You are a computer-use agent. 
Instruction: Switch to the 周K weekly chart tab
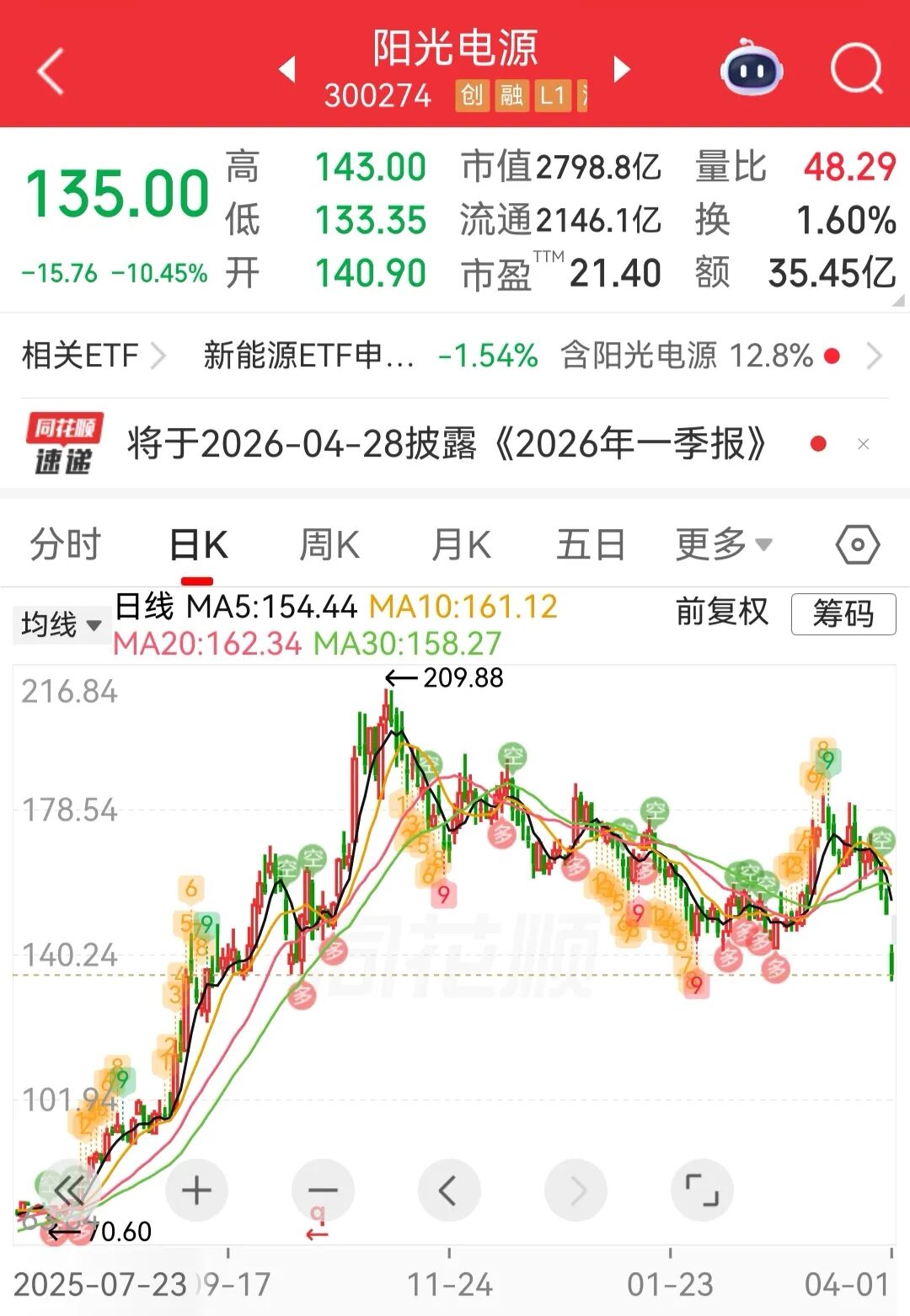point(330,544)
